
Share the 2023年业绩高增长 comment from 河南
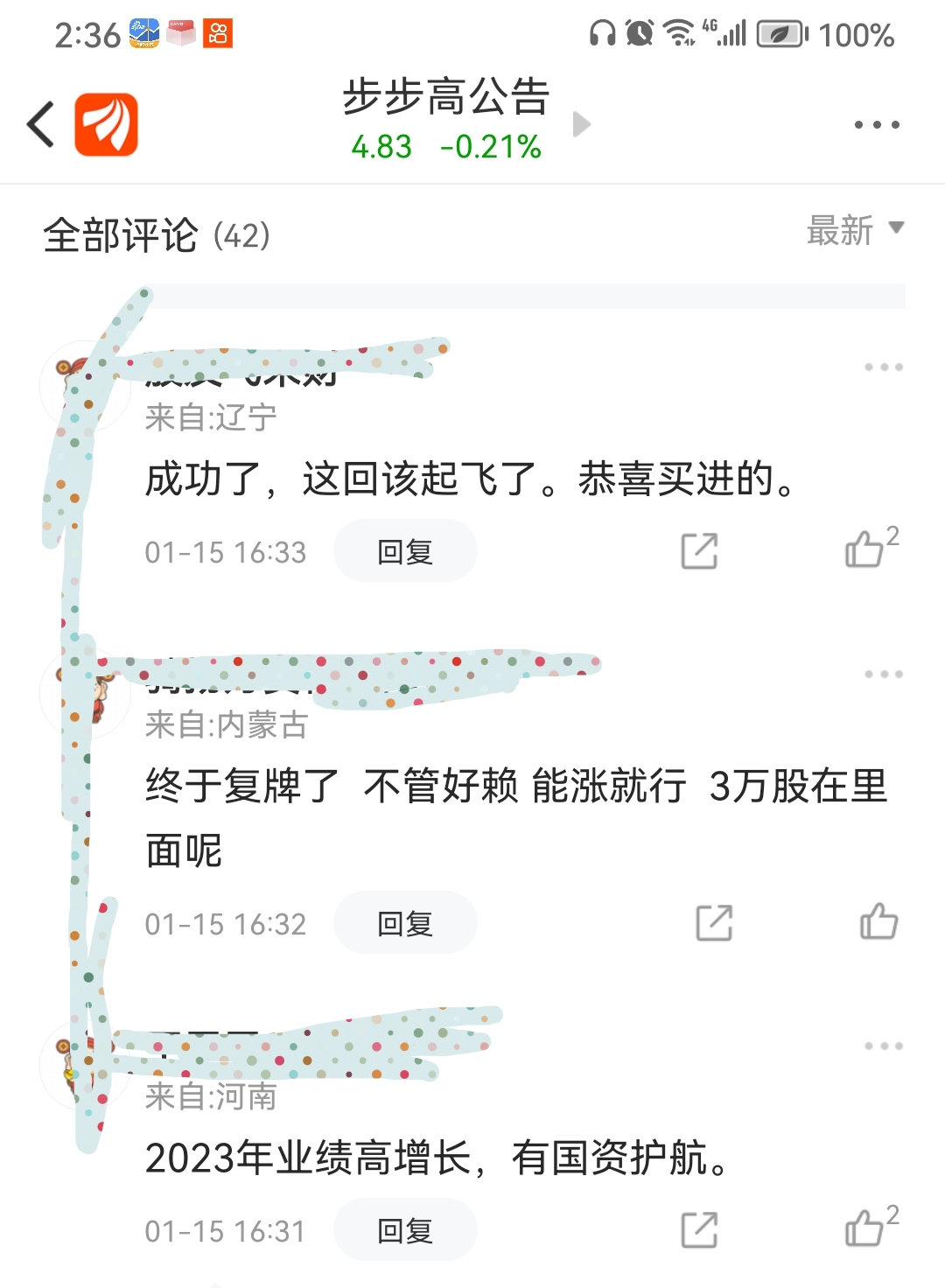[699, 1230]
